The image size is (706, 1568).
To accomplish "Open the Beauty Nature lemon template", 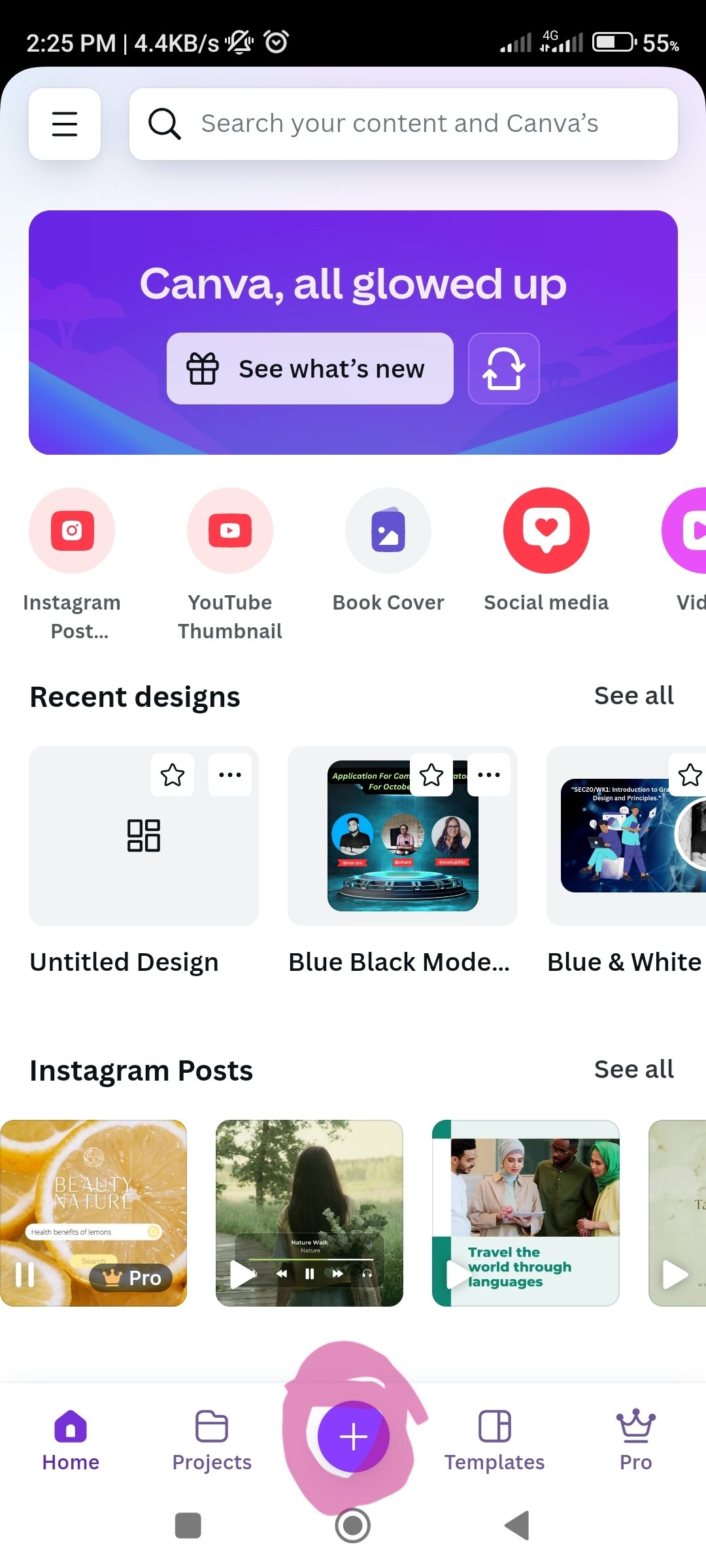I will coord(93,1213).
